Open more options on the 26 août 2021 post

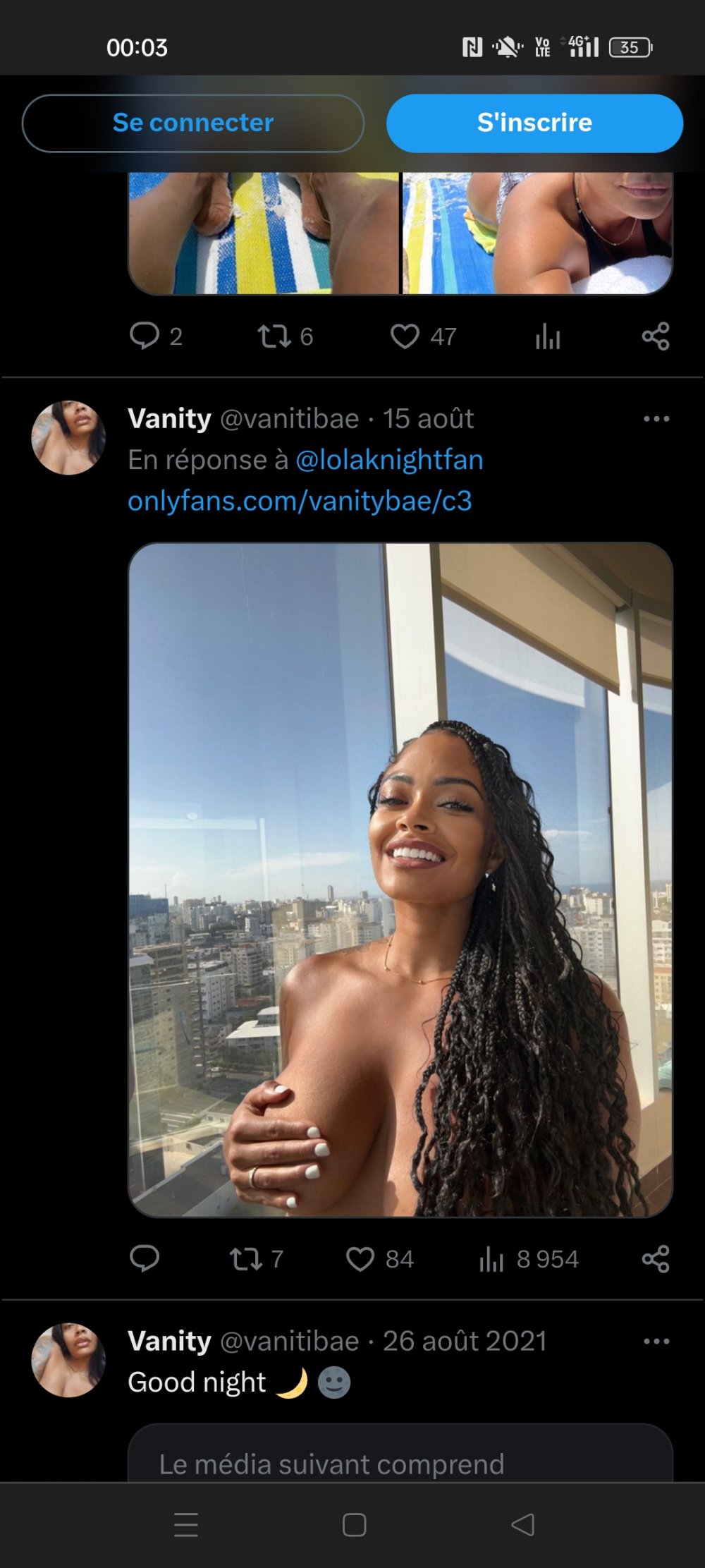coord(656,1341)
